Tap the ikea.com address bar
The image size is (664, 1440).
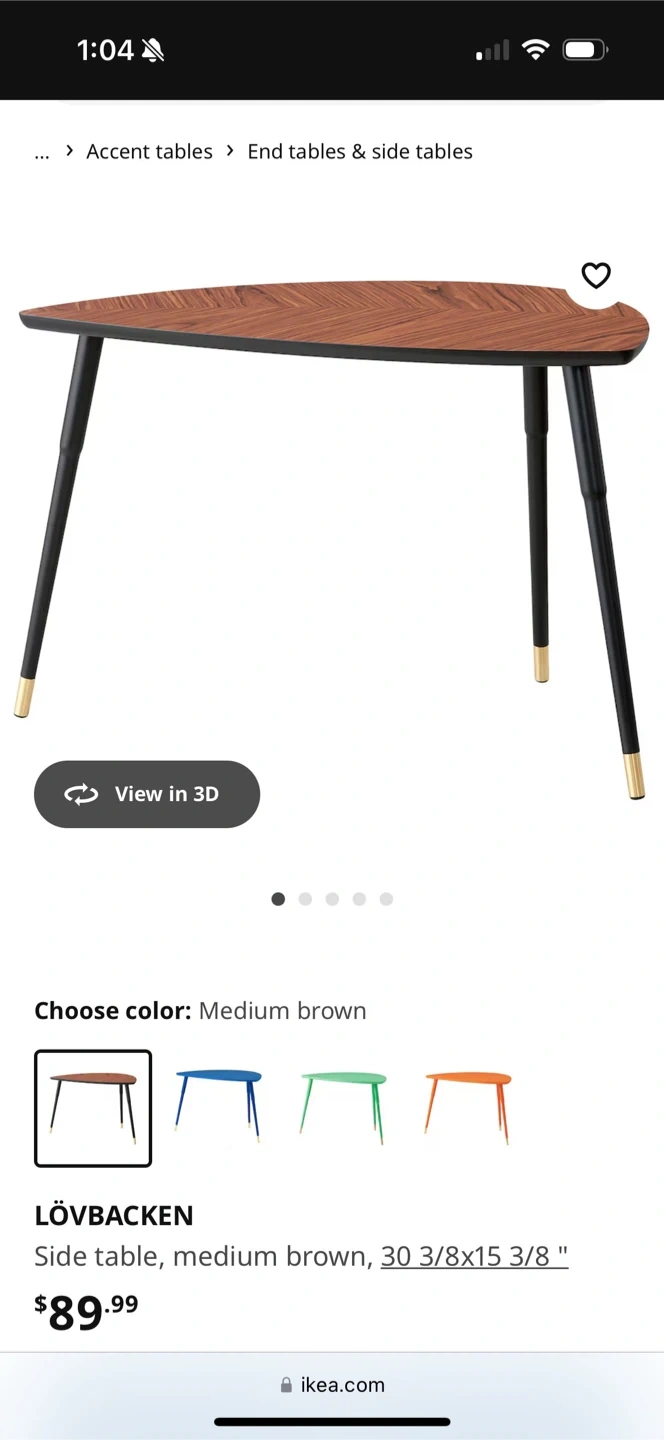[x=332, y=1385]
